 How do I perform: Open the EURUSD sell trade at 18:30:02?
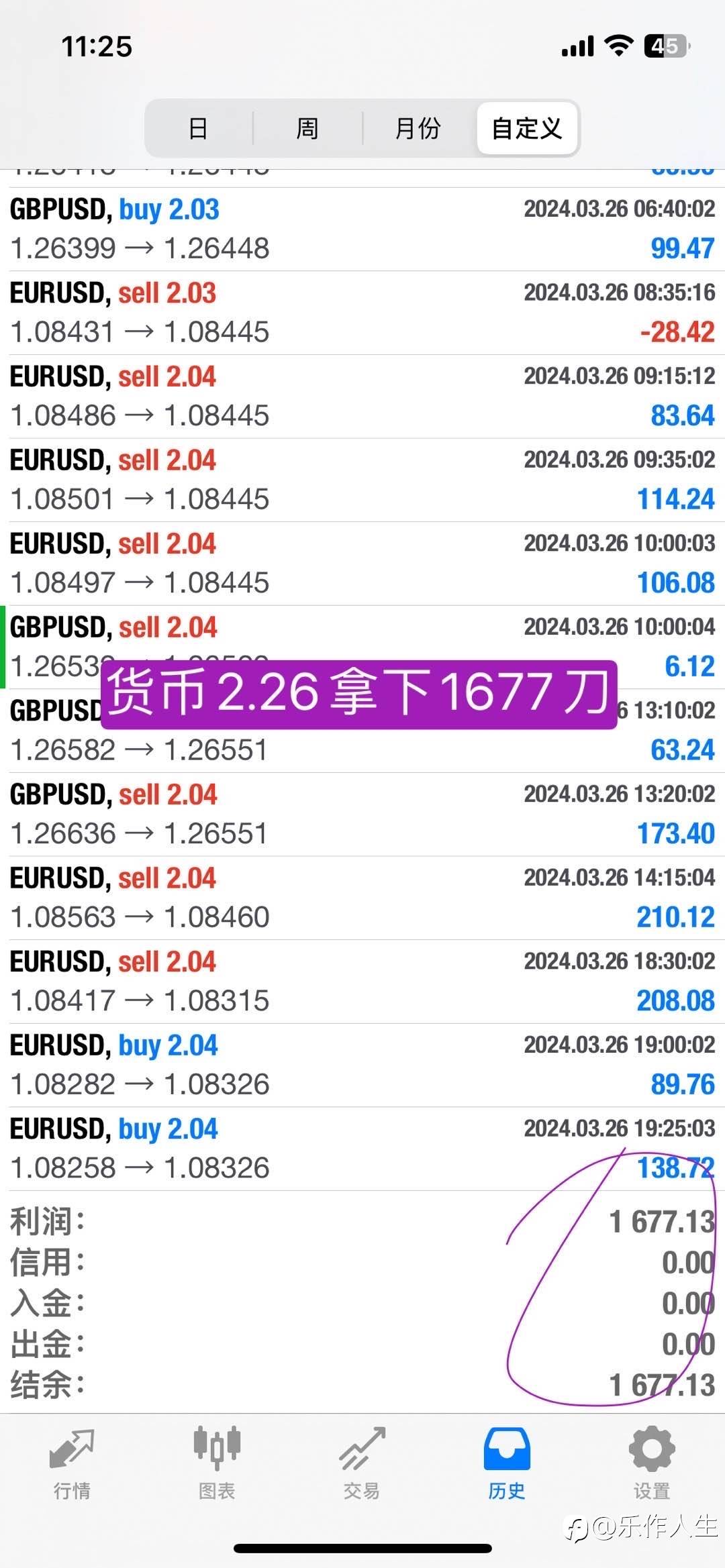tap(362, 982)
